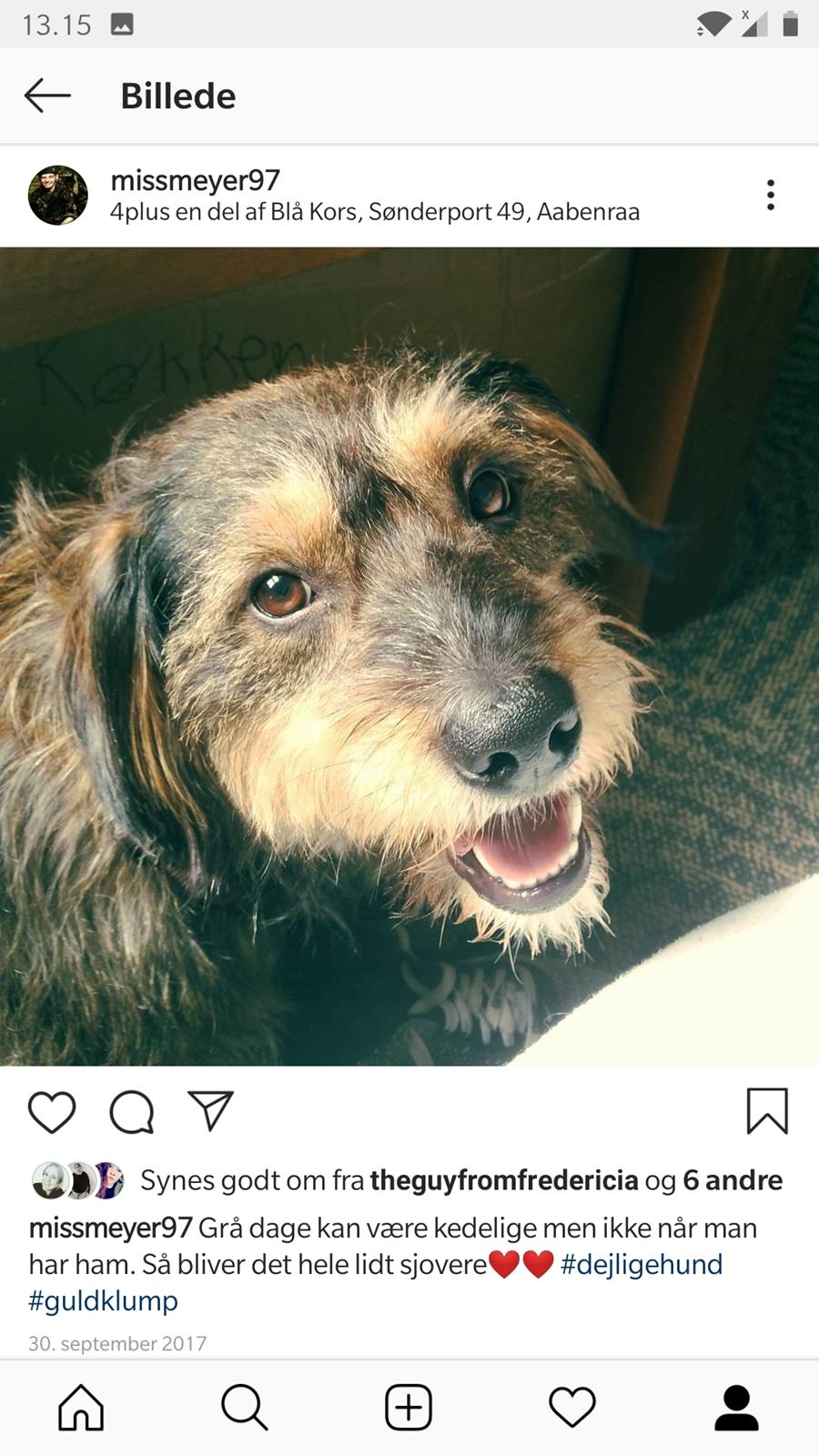Image resolution: width=819 pixels, height=1456 pixels.
Task: Switch to the Home tab
Action: [81, 1408]
